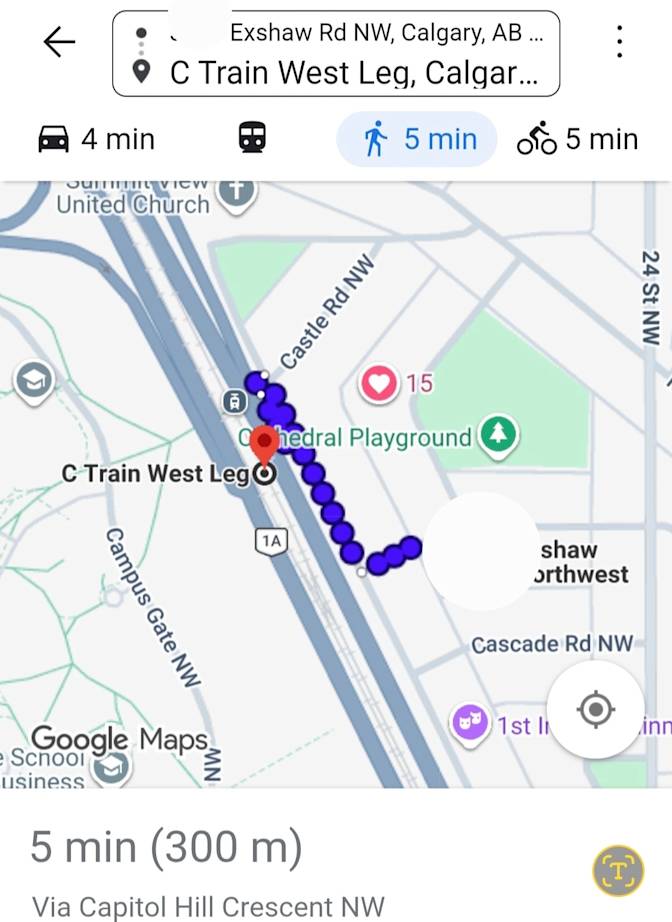Open the three-dot overflow menu

pos(620,42)
